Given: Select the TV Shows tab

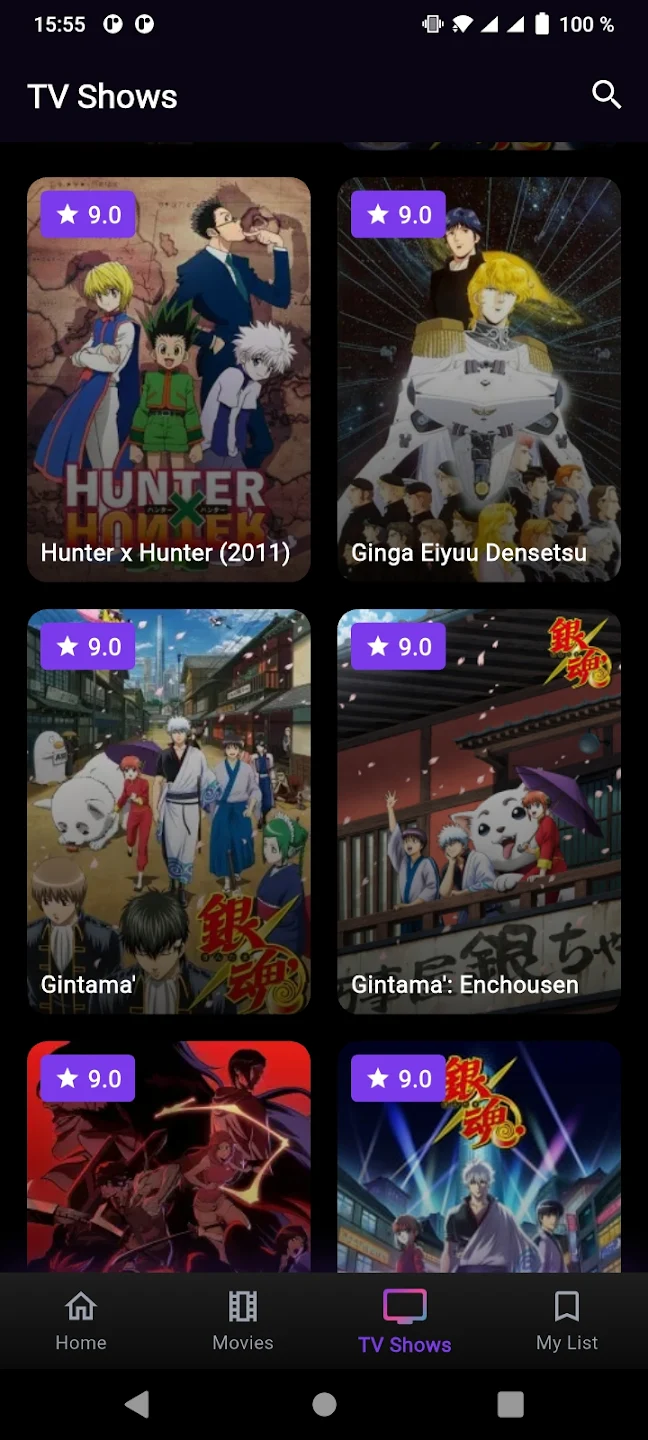Looking at the screenshot, I should (x=405, y=1320).
